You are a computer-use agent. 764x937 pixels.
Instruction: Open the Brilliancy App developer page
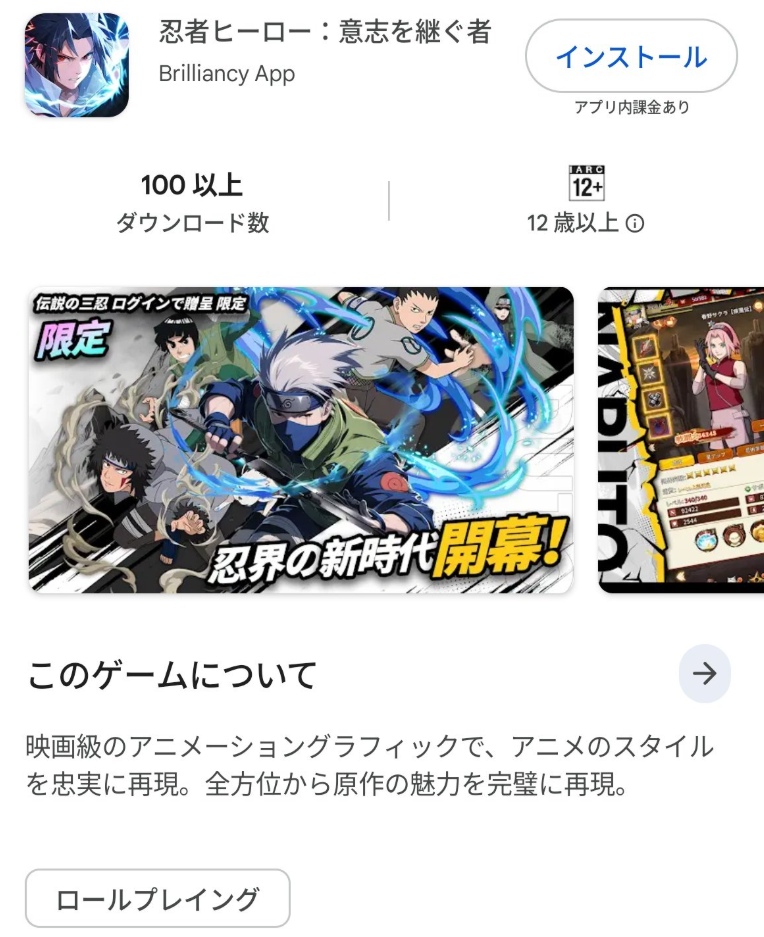pos(227,76)
